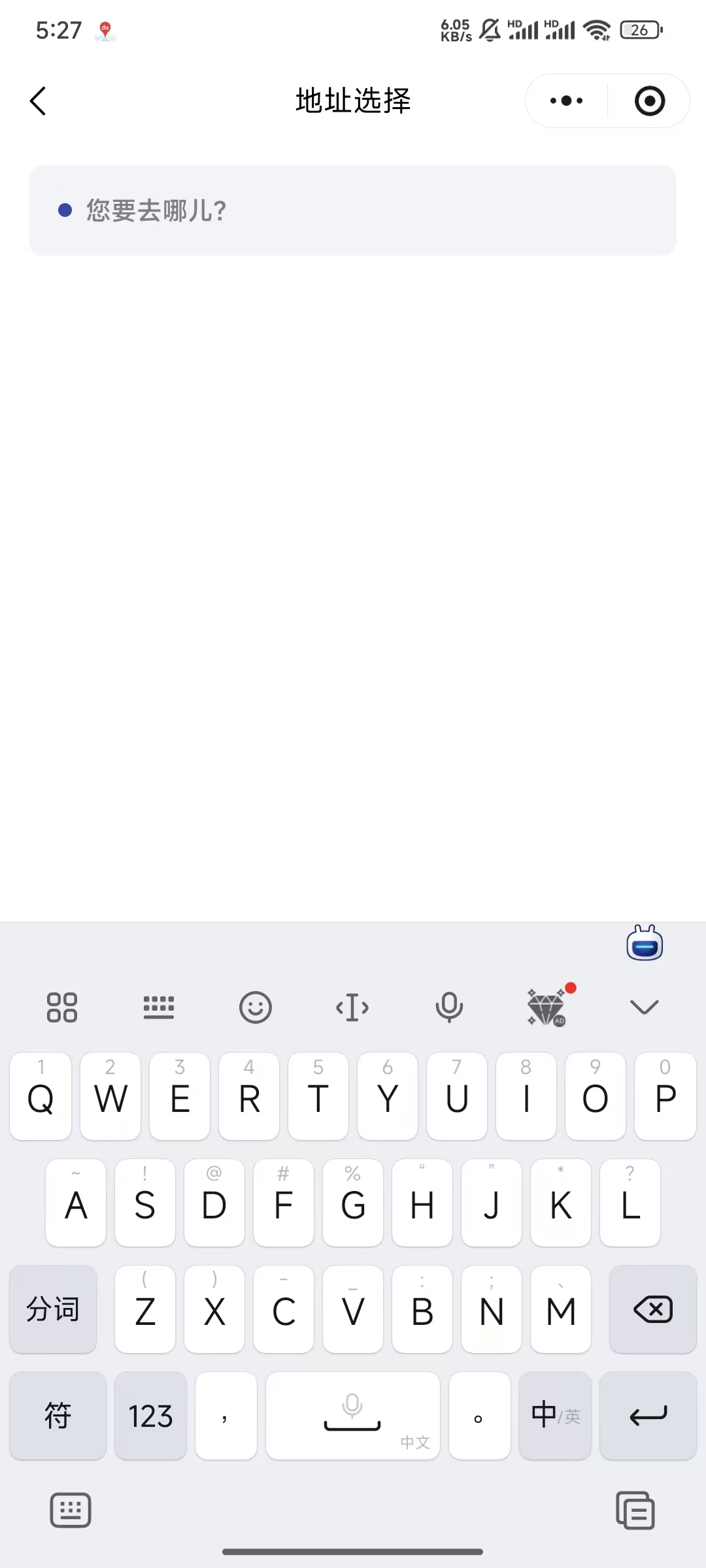Hit the return key on the keyboard
The image size is (706, 1568).
pos(648,1416)
